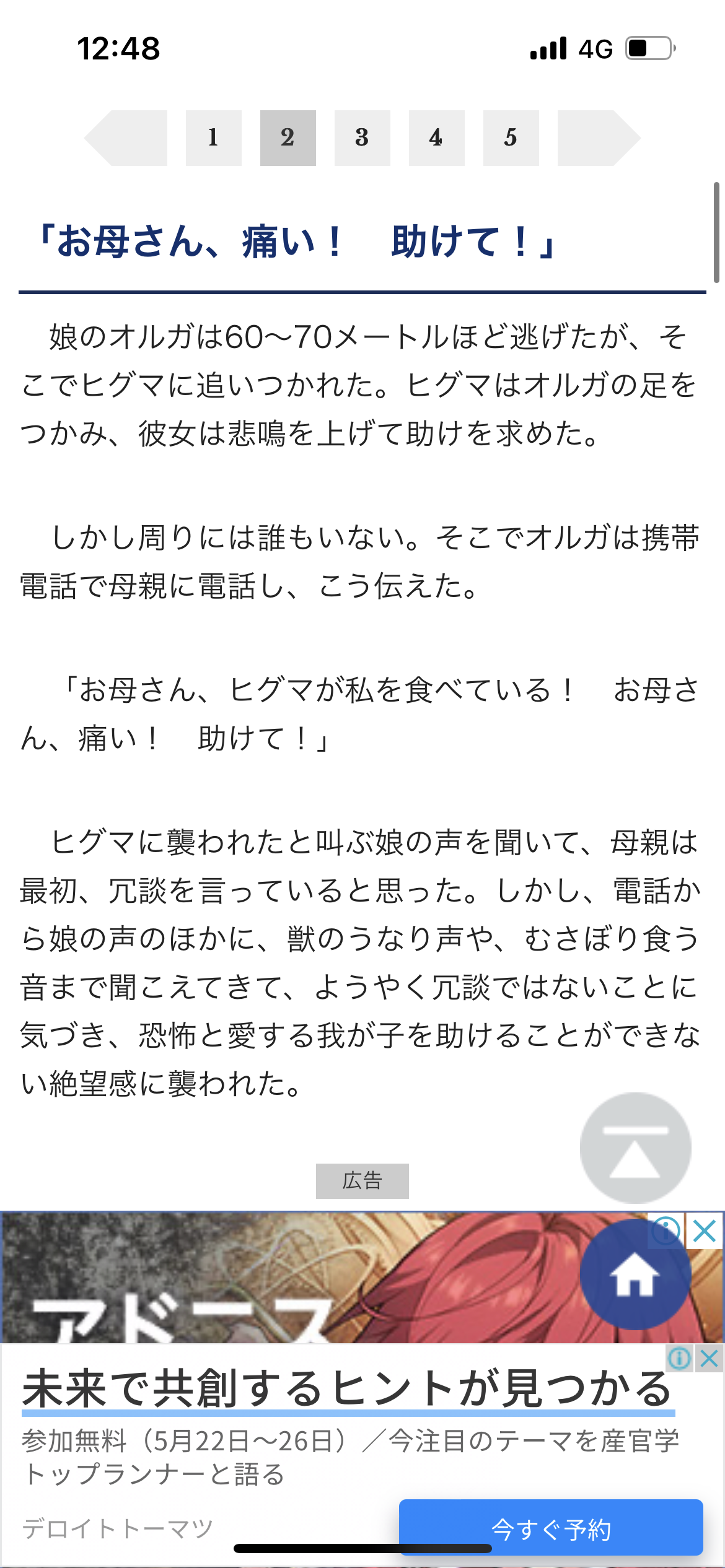Tap the 今すぐ予約 button
The width and height of the screenshot is (725, 1568).
pos(551,1527)
